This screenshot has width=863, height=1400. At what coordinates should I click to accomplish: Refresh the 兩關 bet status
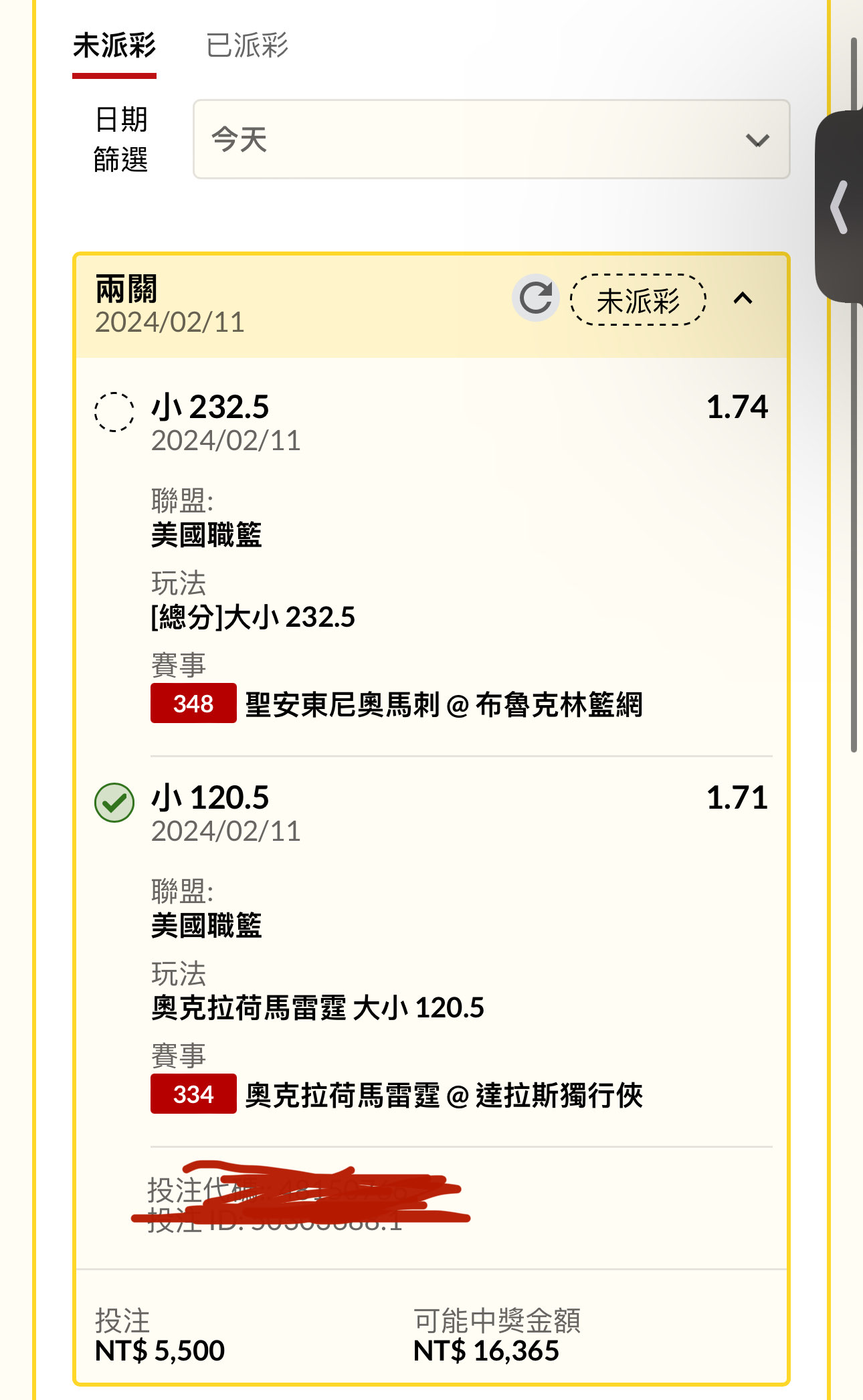tap(536, 298)
